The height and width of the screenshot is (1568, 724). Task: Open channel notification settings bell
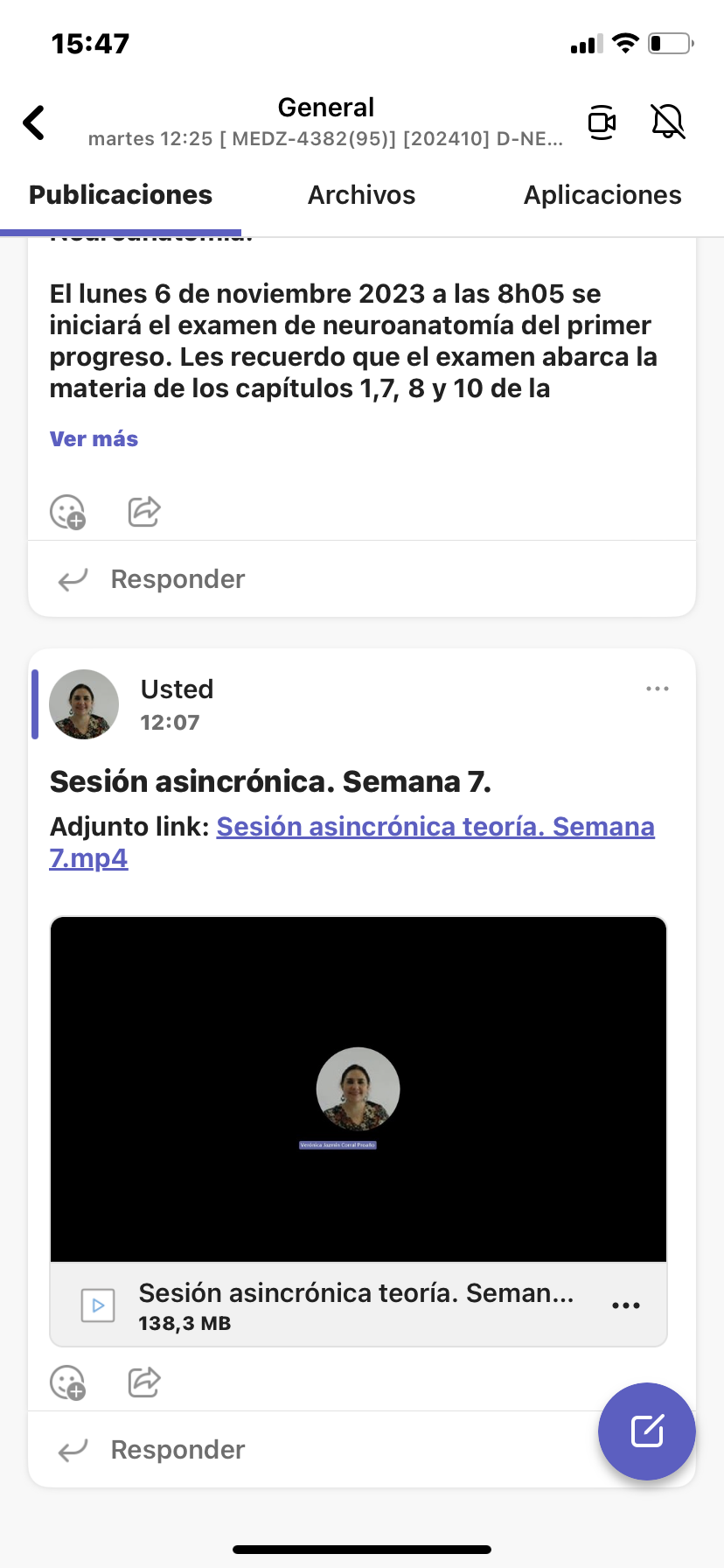pyautogui.click(x=668, y=122)
